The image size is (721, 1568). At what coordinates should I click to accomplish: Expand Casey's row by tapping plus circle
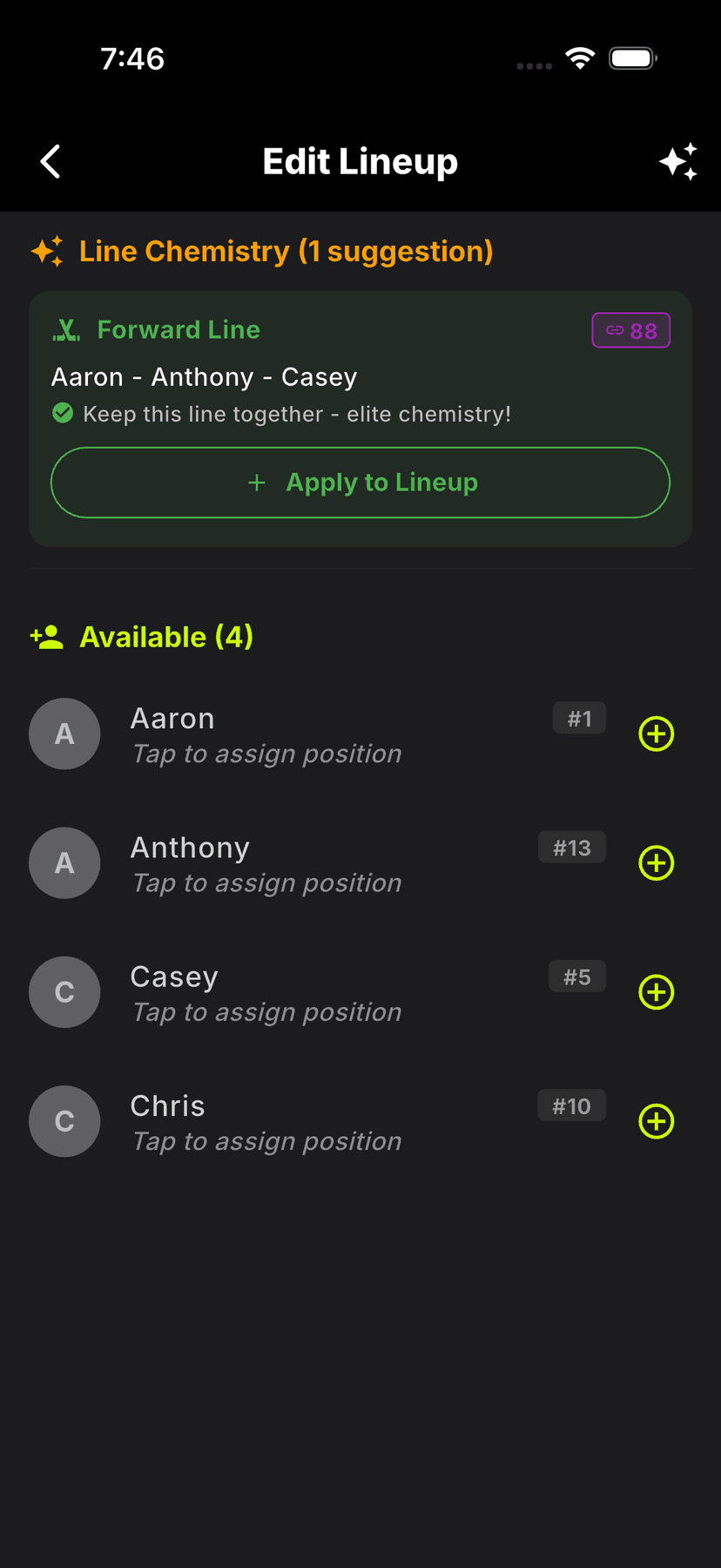pyautogui.click(x=656, y=992)
